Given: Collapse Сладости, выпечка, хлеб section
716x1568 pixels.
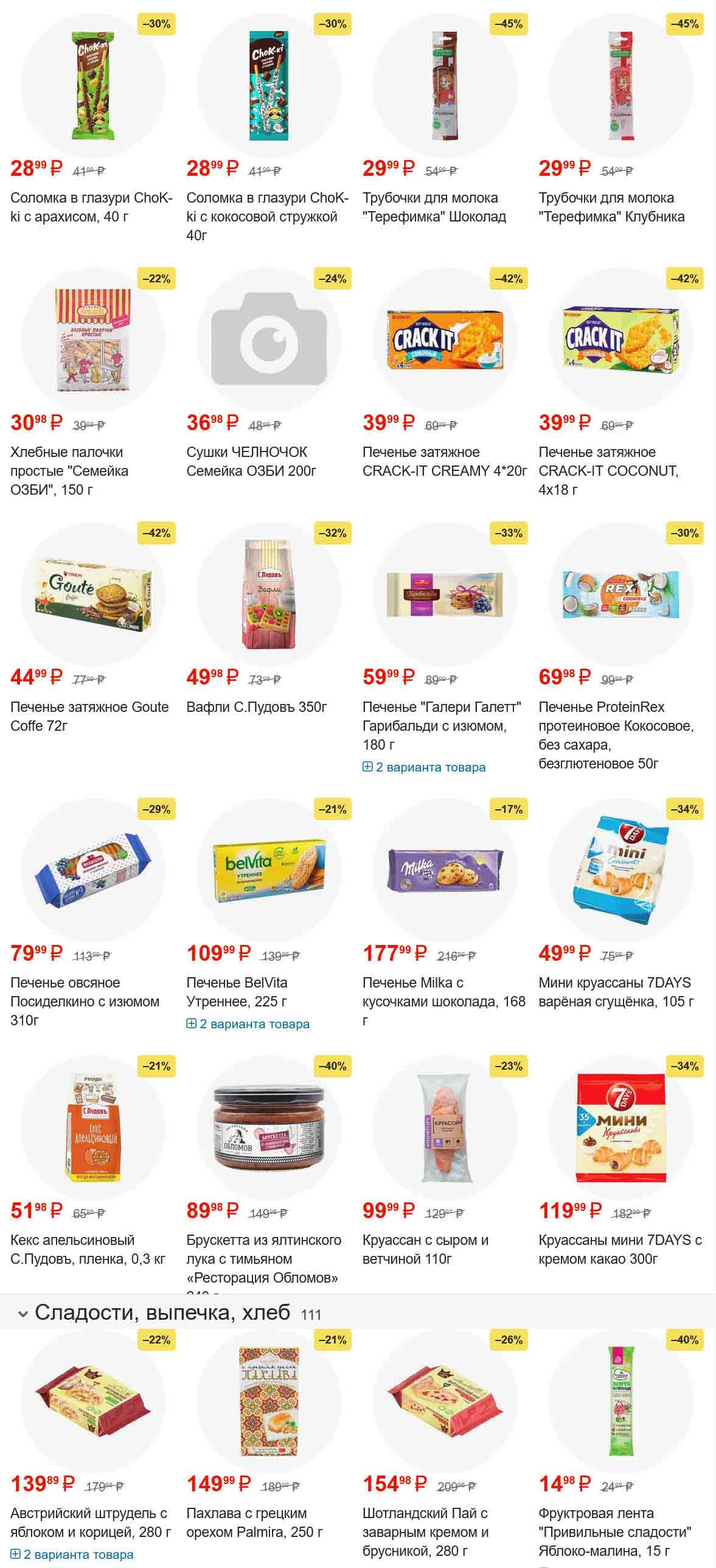Looking at the screenshot, I should 23,1314.
